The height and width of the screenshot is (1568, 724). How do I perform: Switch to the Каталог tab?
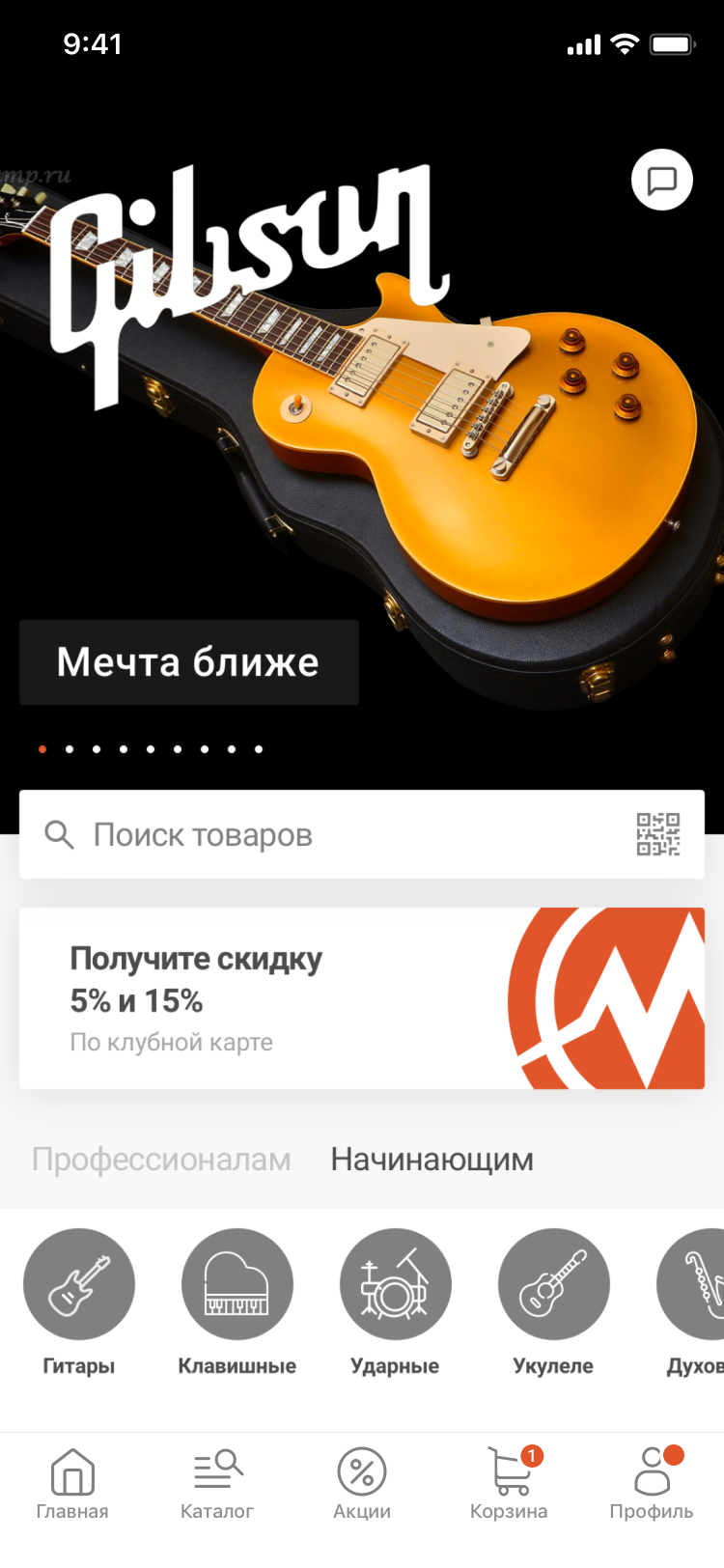click(217, 1485)
